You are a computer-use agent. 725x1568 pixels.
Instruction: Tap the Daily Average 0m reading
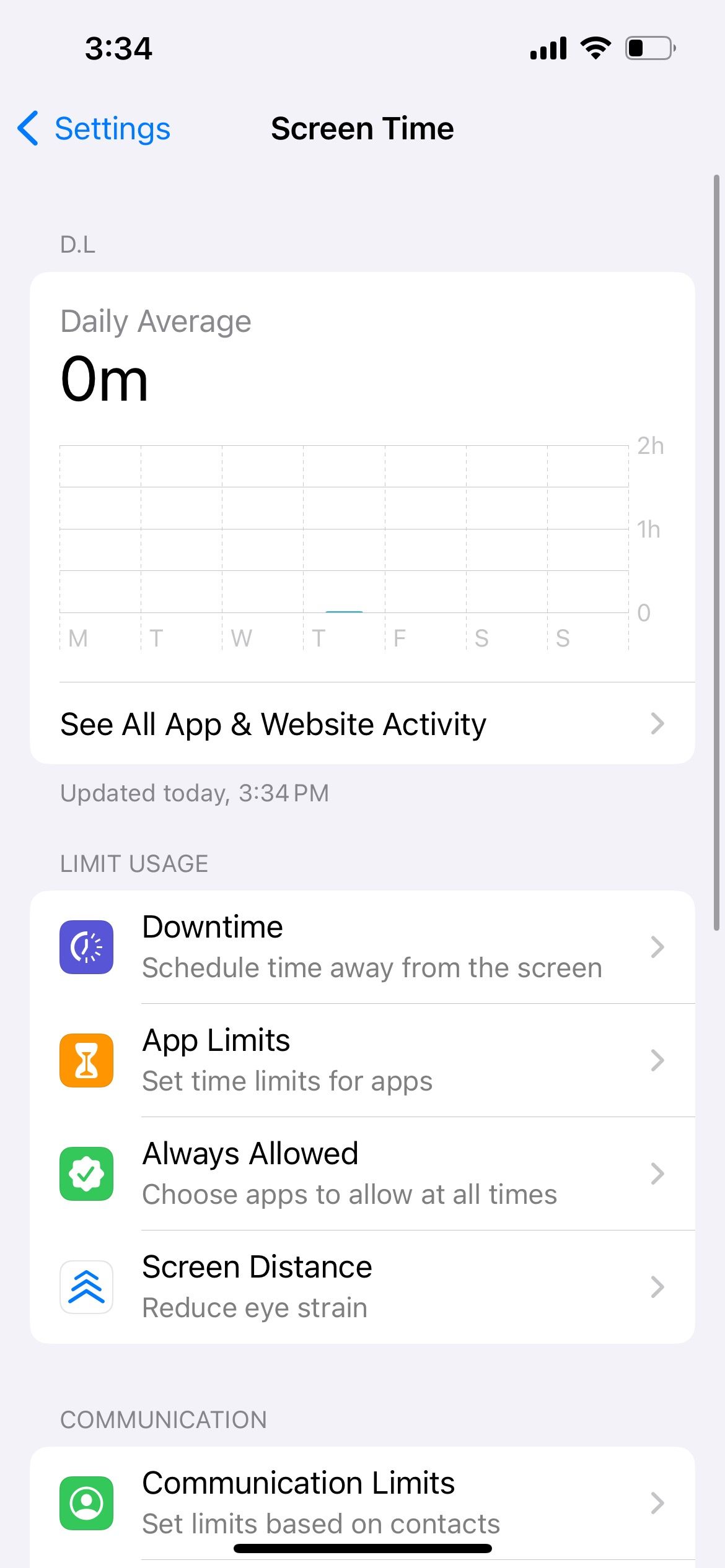pos(103,380)
